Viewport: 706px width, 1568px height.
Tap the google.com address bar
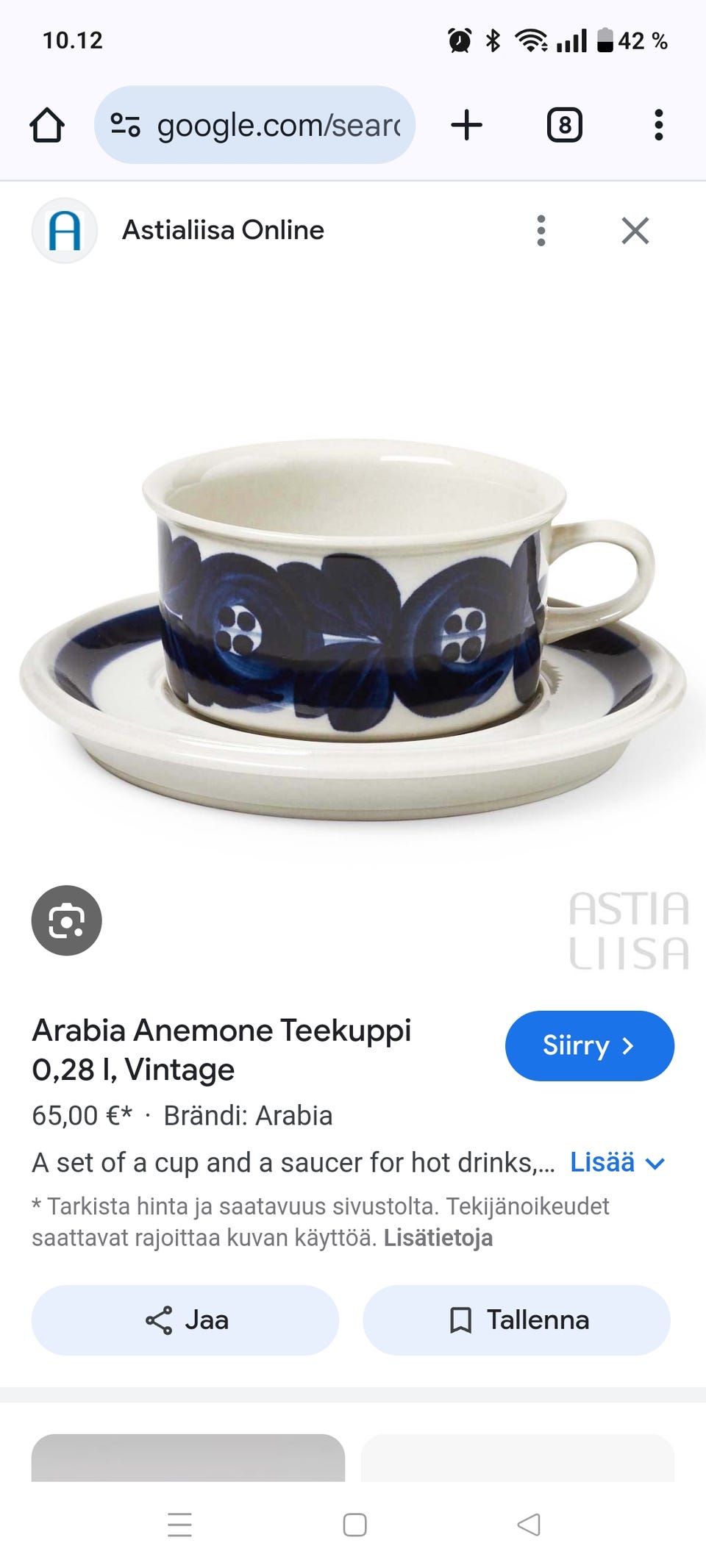click(x=254, y=125)
